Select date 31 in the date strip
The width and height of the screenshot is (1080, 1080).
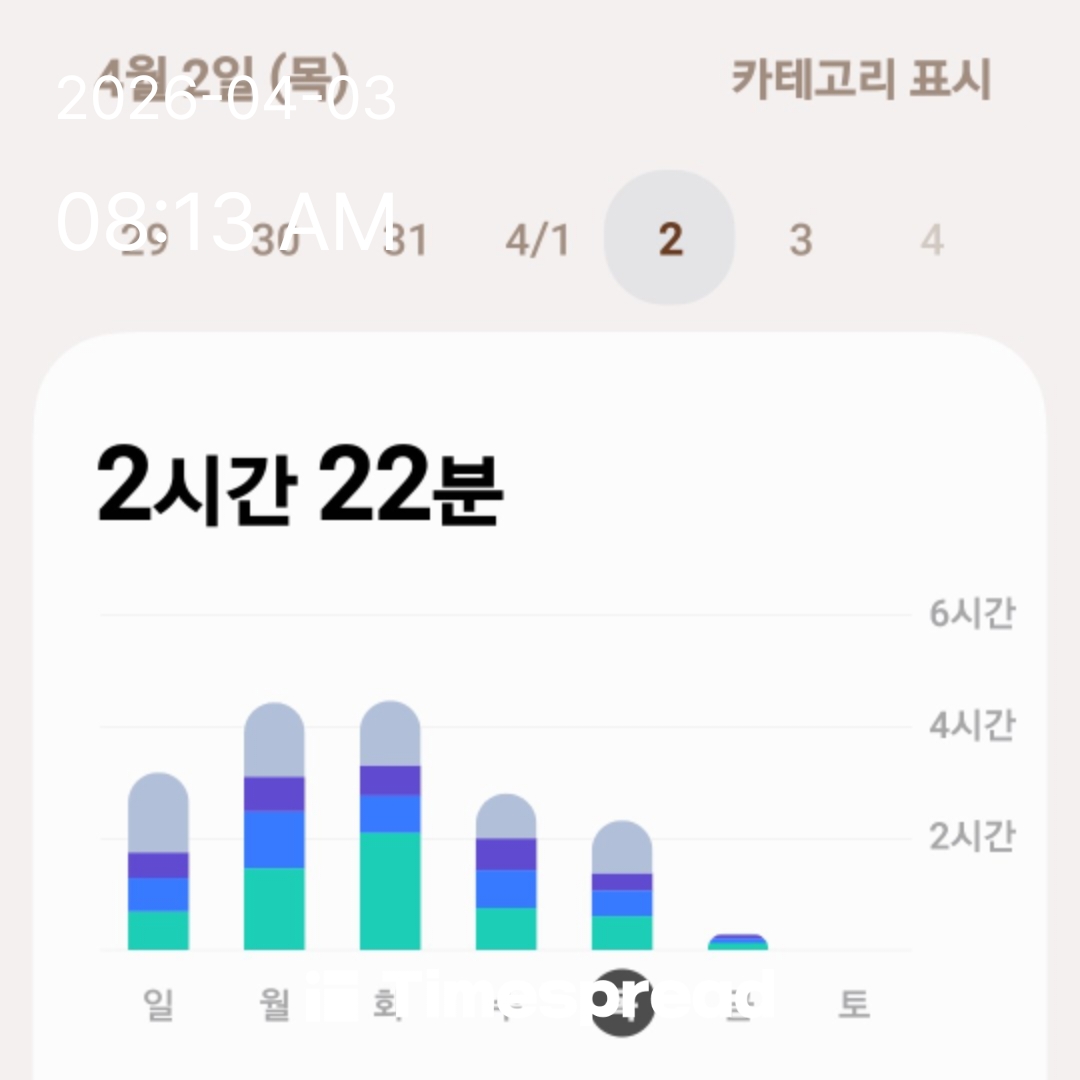pos(406,240)
